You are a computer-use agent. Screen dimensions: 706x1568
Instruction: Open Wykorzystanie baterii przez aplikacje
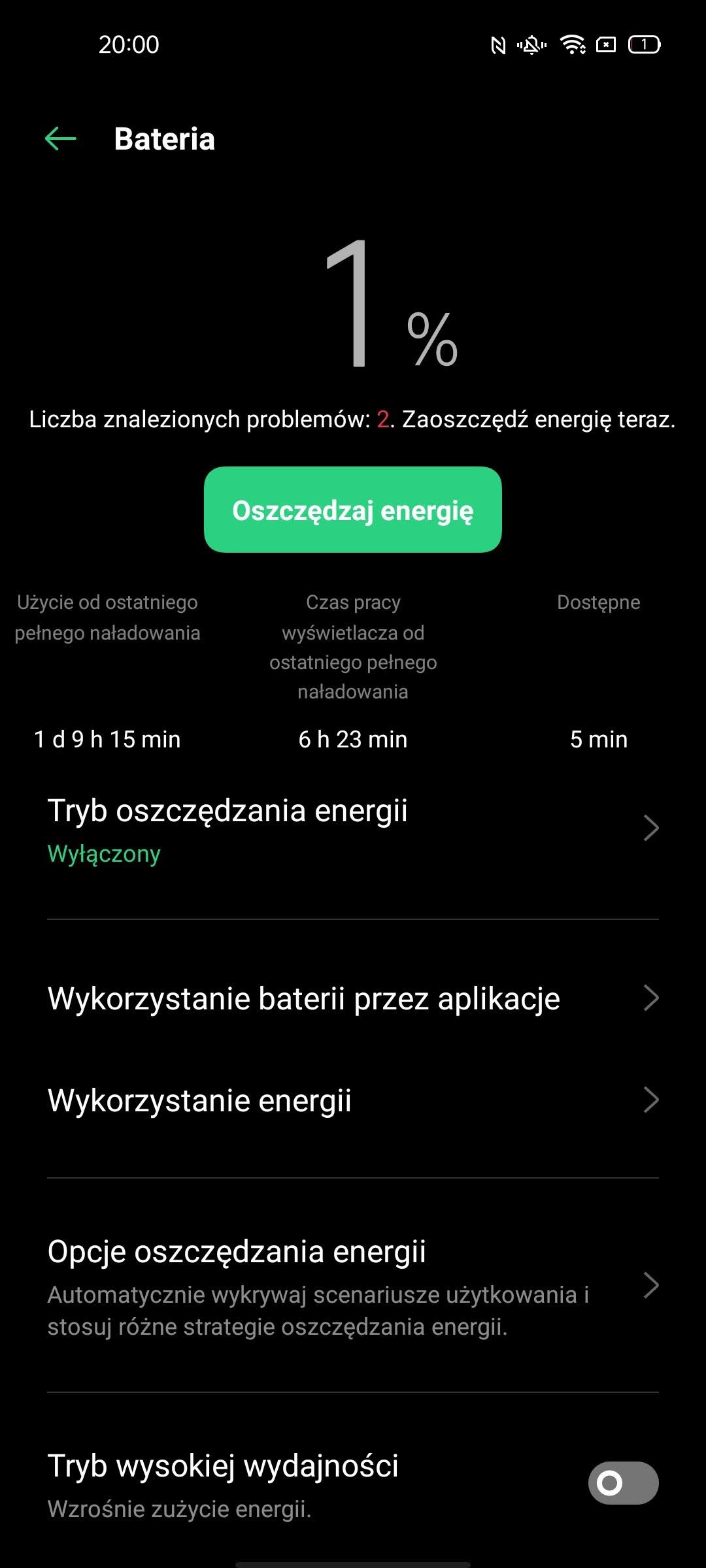click(x=352, y=998)
